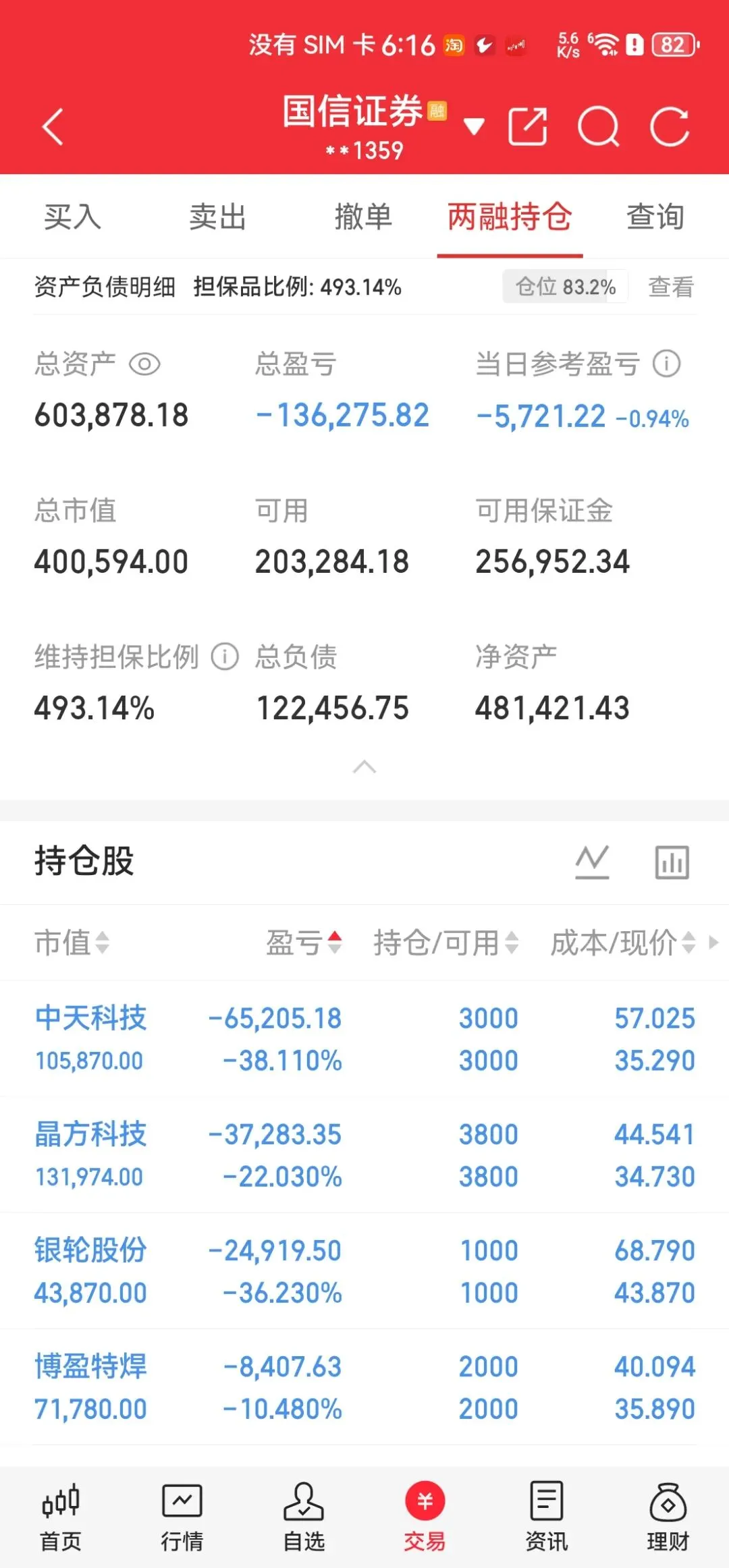Viewport: 729px width, 1568px height.
Task: Open the 撤单 tab
Action: [x=364, y=217]
